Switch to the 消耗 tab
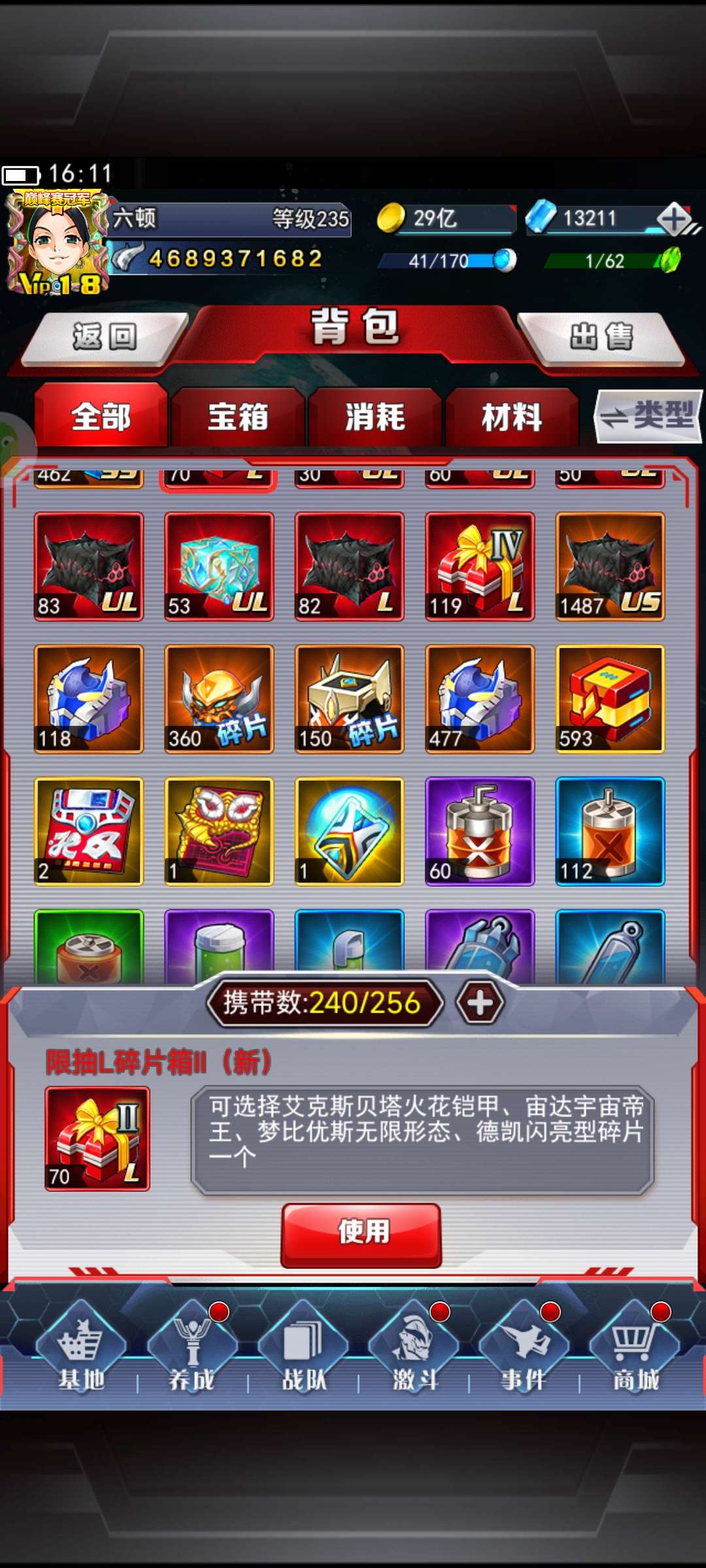Screen dimensions: 706x1568 pos(375,417)
